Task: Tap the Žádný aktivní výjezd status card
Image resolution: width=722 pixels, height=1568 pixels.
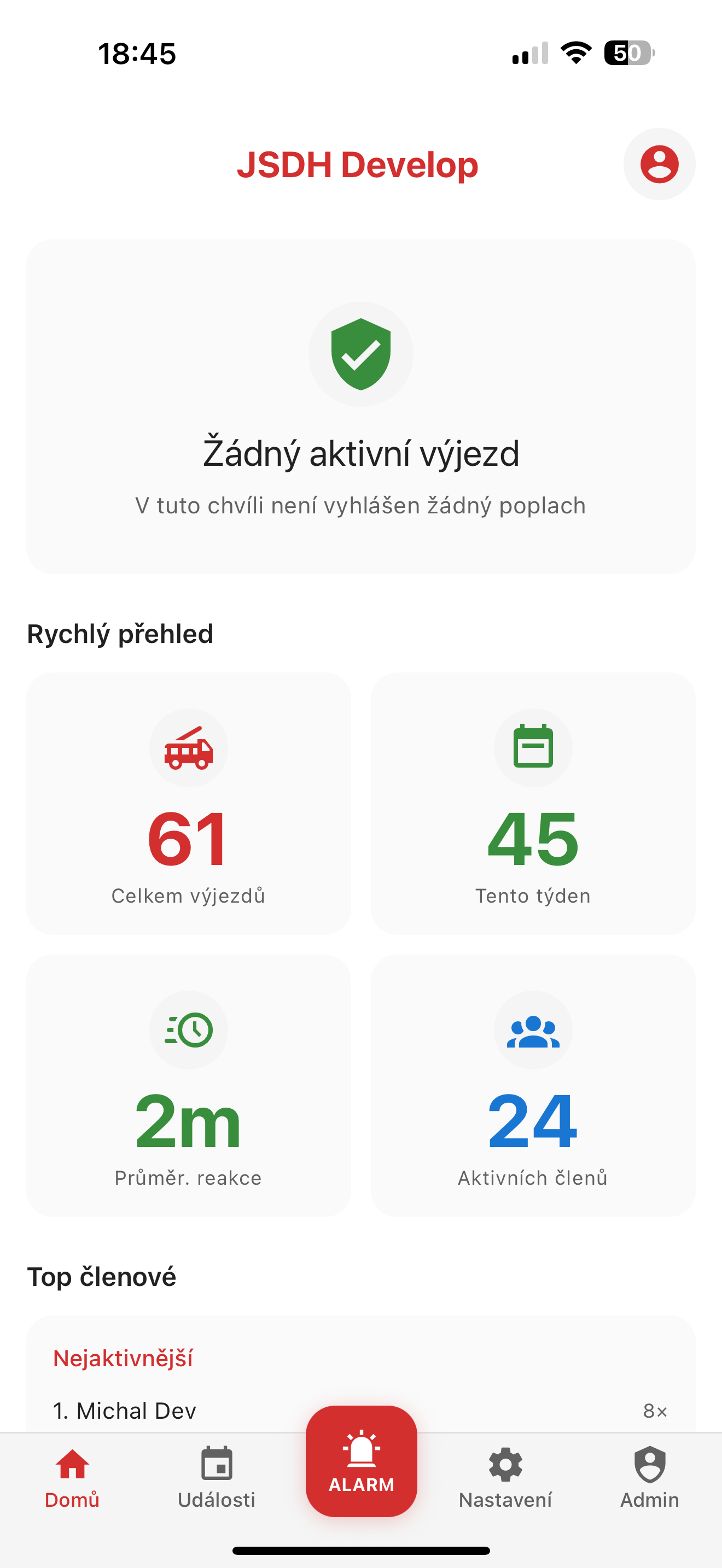Action: pos(360,405)
